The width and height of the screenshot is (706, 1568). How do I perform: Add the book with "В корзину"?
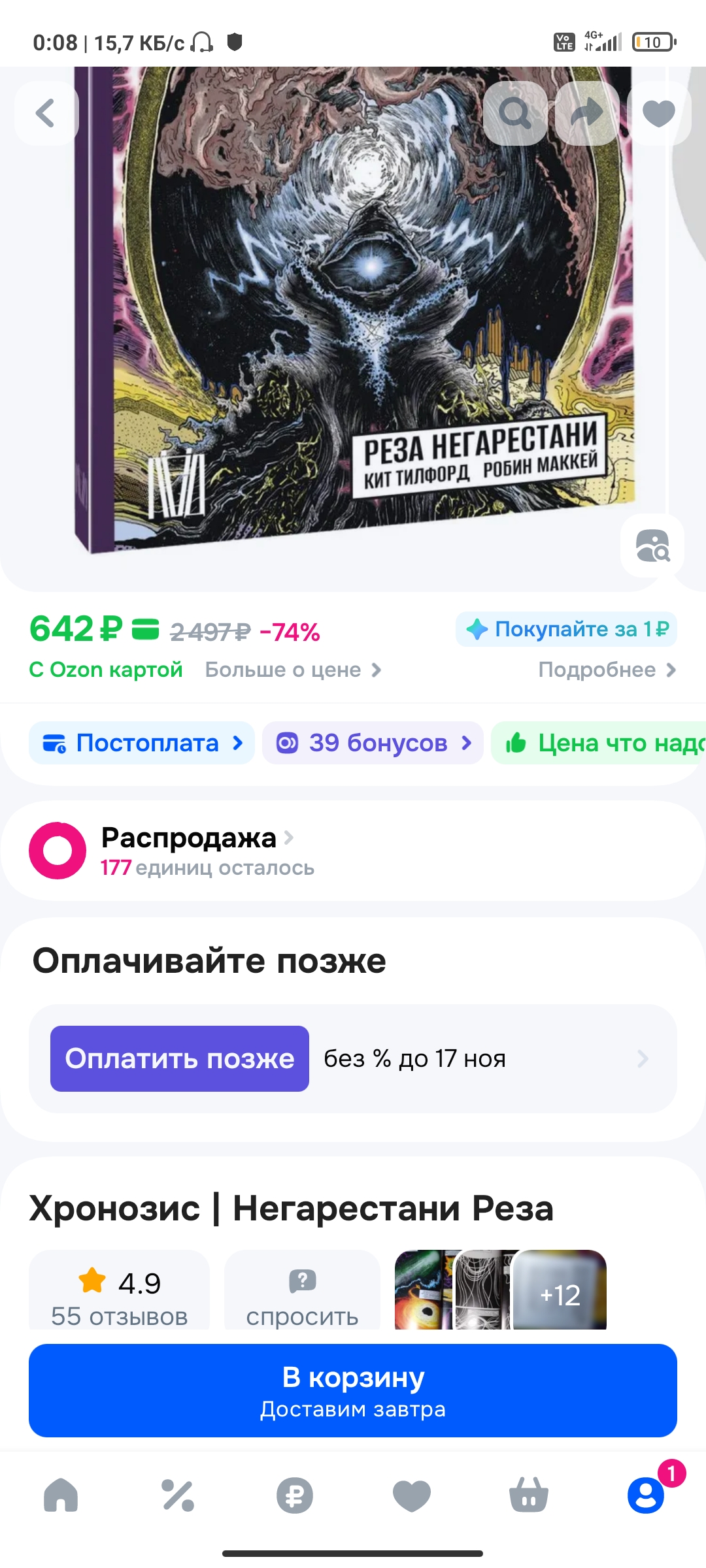(x=353, y=1390)
